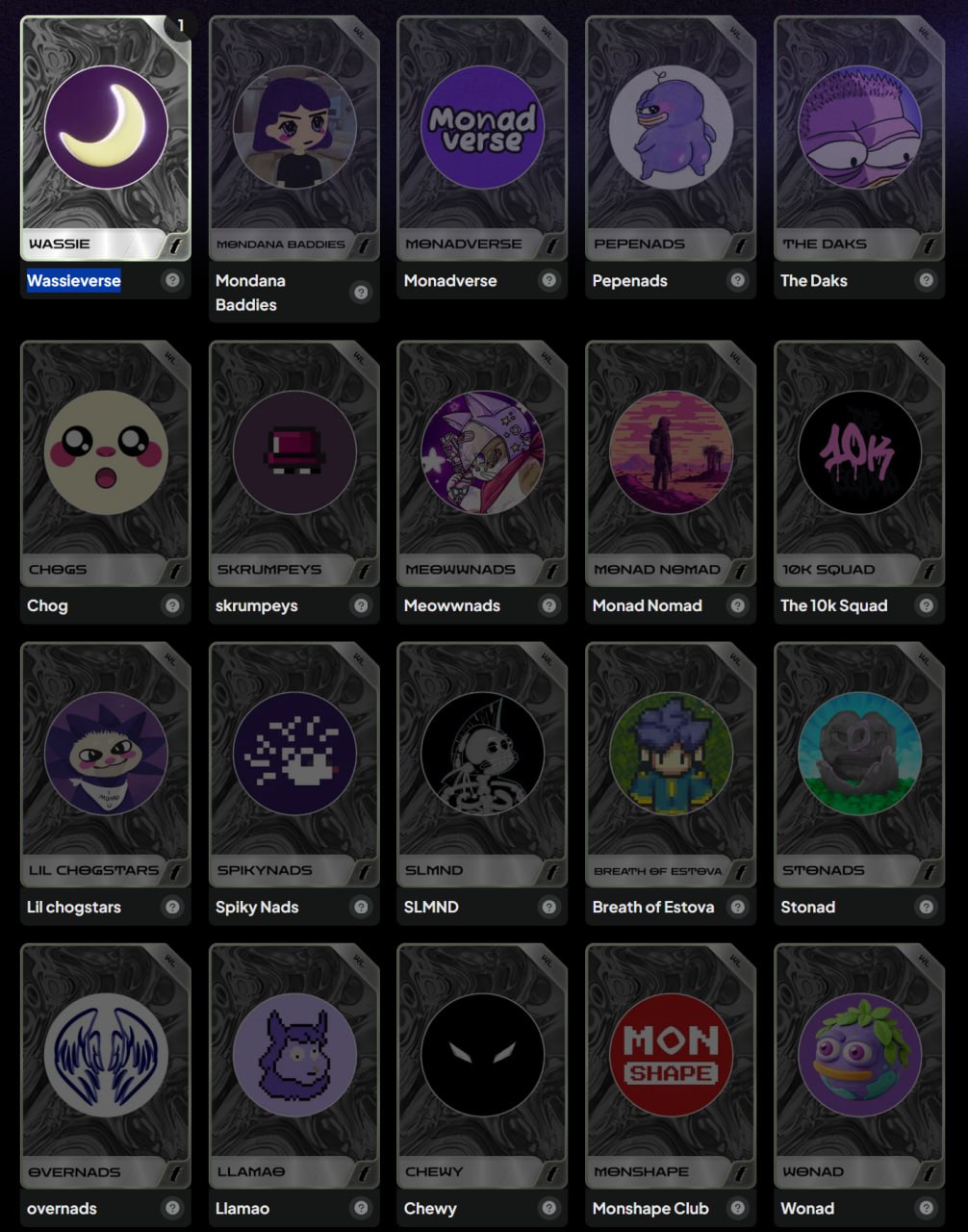The height and width of the screenshot is (1232, 968).
Task: Tap the question mark beside Chewy
Action: tap(548, 1208)
